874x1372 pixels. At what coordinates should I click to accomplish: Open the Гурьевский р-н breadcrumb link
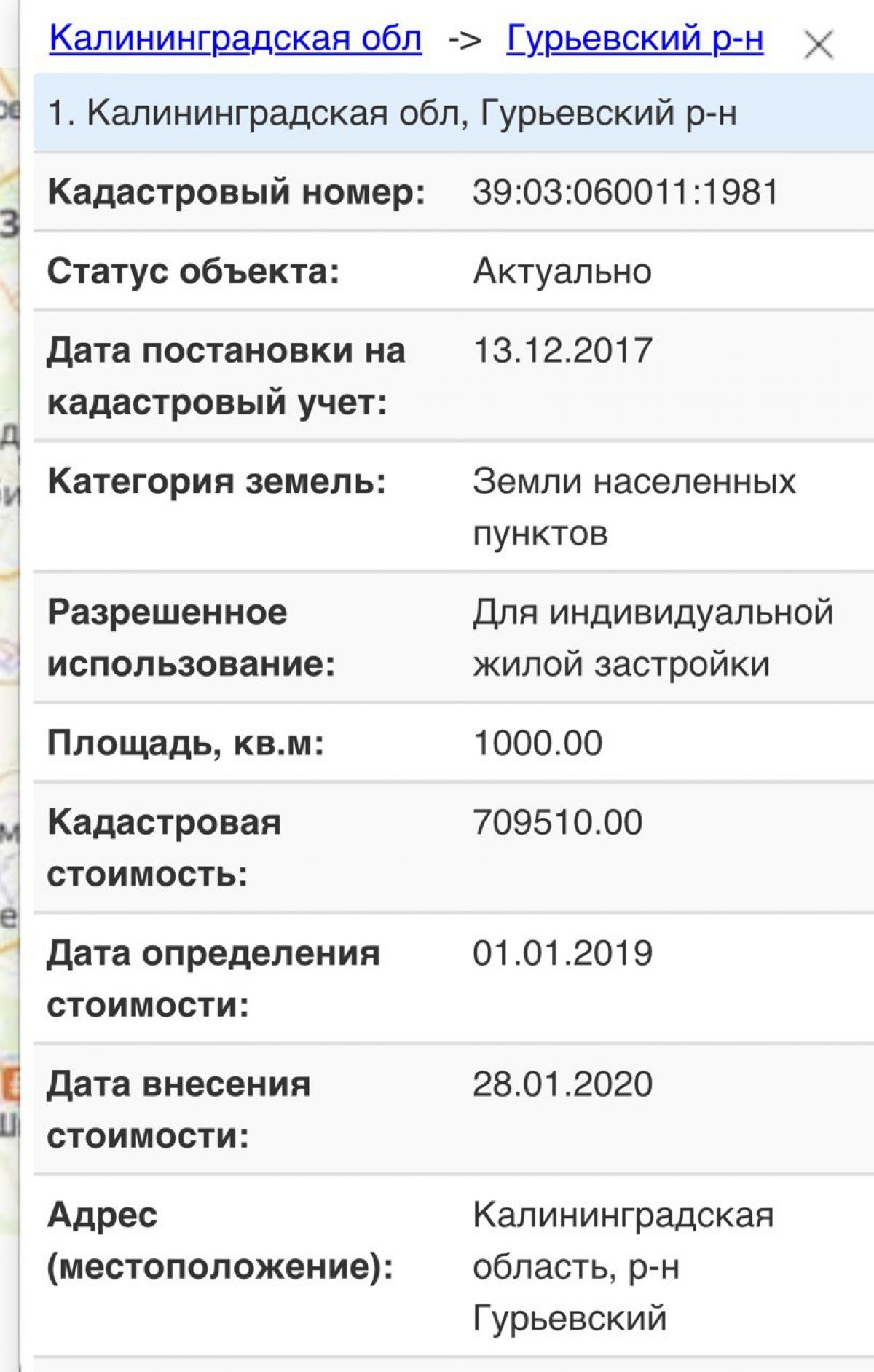(634, 38)
